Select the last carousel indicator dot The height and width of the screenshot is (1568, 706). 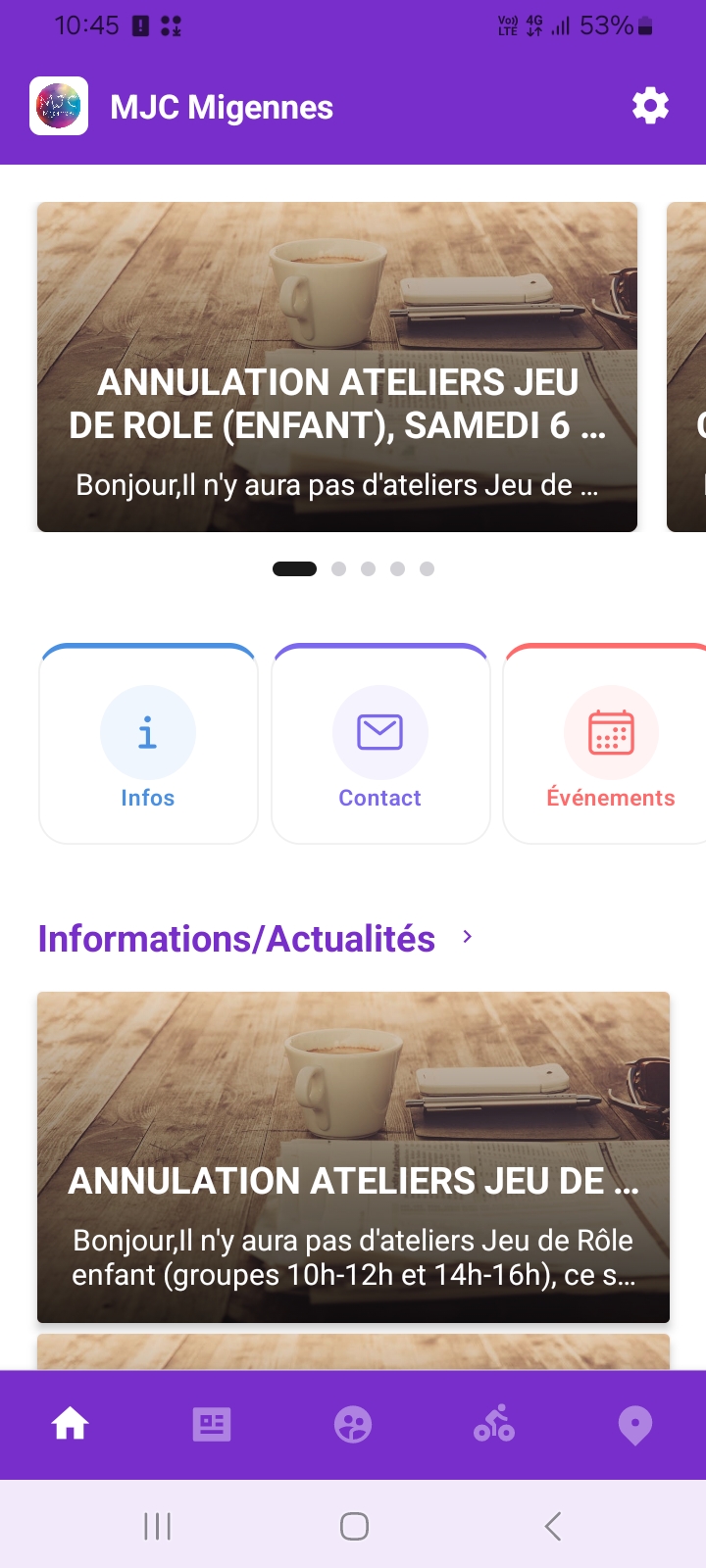tap(427, 568)
